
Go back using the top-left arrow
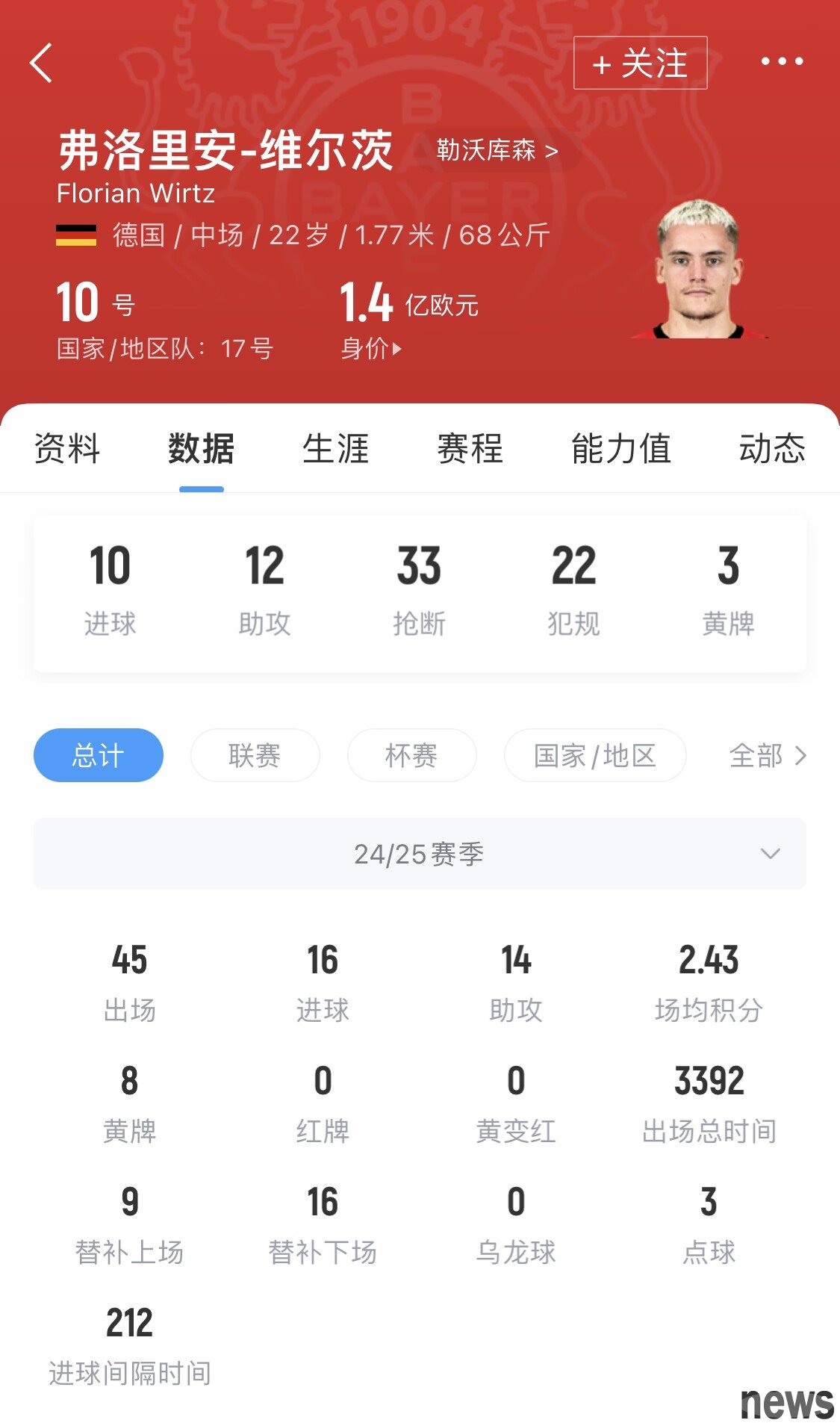pyautogui.click(x=42, y=63)
